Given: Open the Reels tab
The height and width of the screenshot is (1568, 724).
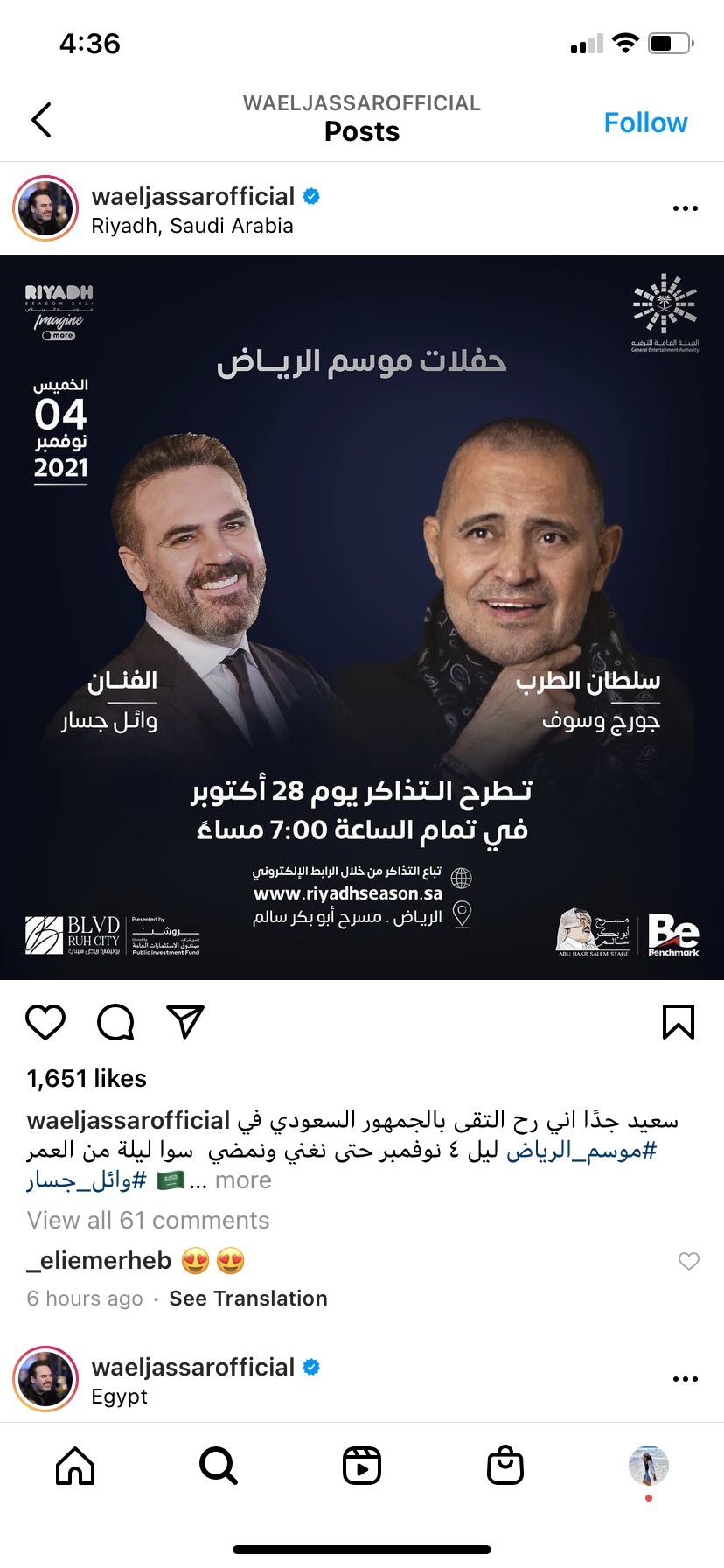Looking at the screenshot, I should [x=362, y=1466].
